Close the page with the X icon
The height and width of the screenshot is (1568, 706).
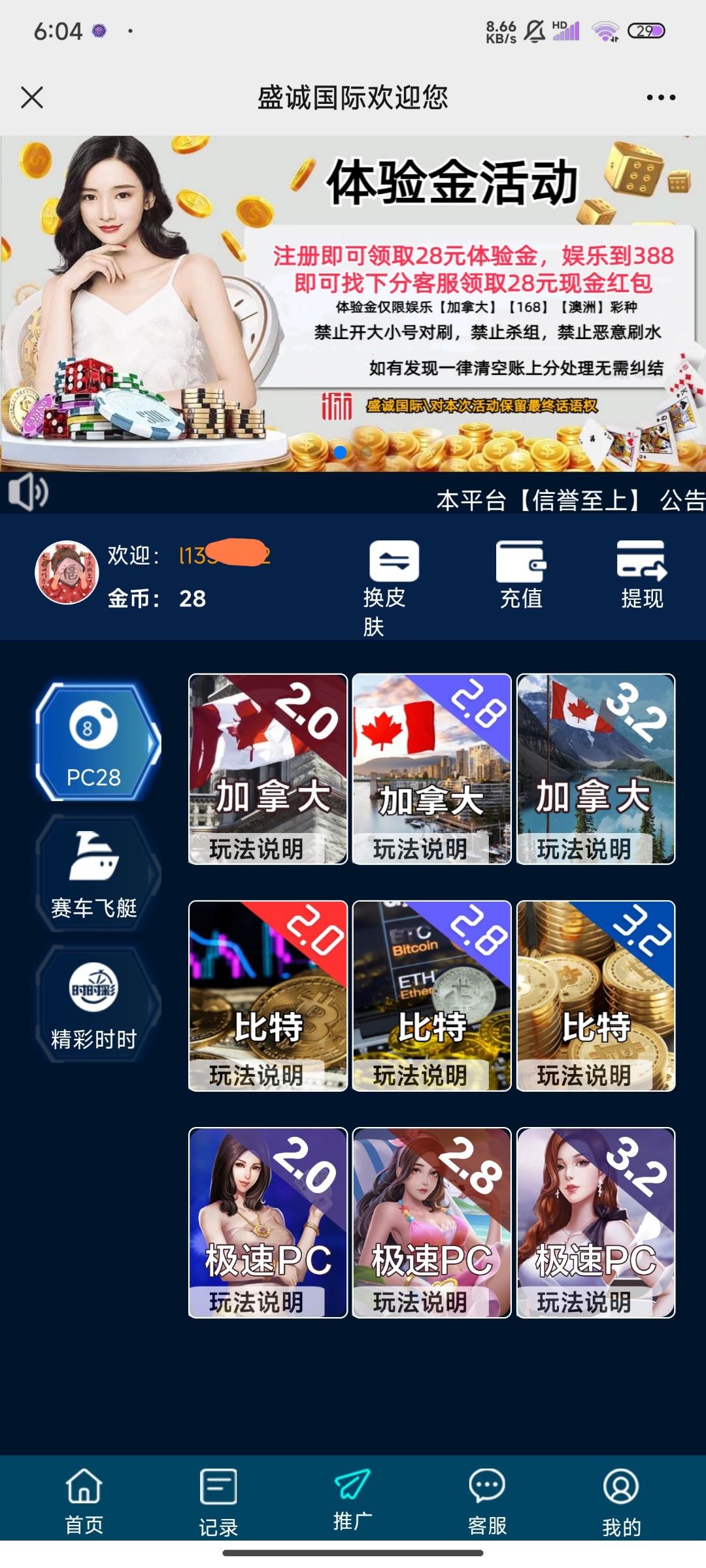pyautogui.click(x=32, y=97)
